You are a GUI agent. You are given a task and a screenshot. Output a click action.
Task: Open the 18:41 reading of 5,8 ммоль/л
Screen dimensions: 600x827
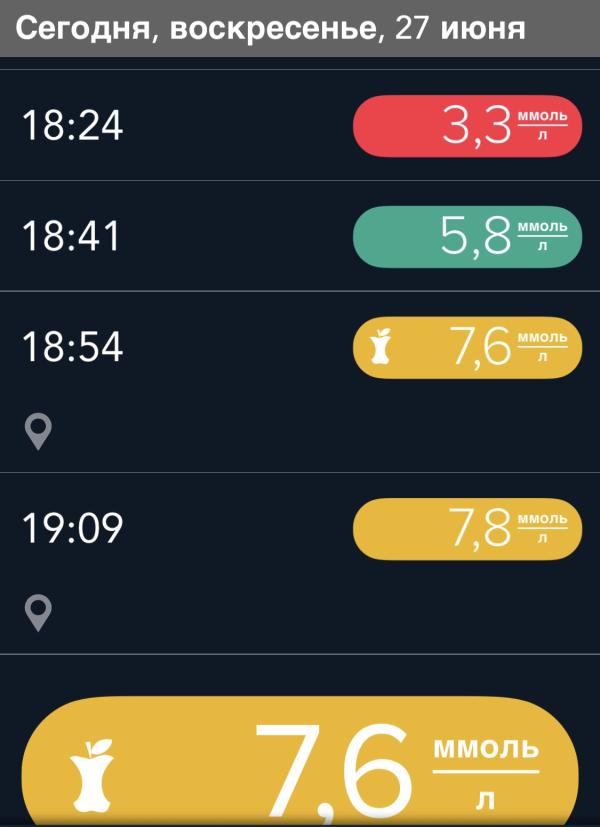(466, 237)
